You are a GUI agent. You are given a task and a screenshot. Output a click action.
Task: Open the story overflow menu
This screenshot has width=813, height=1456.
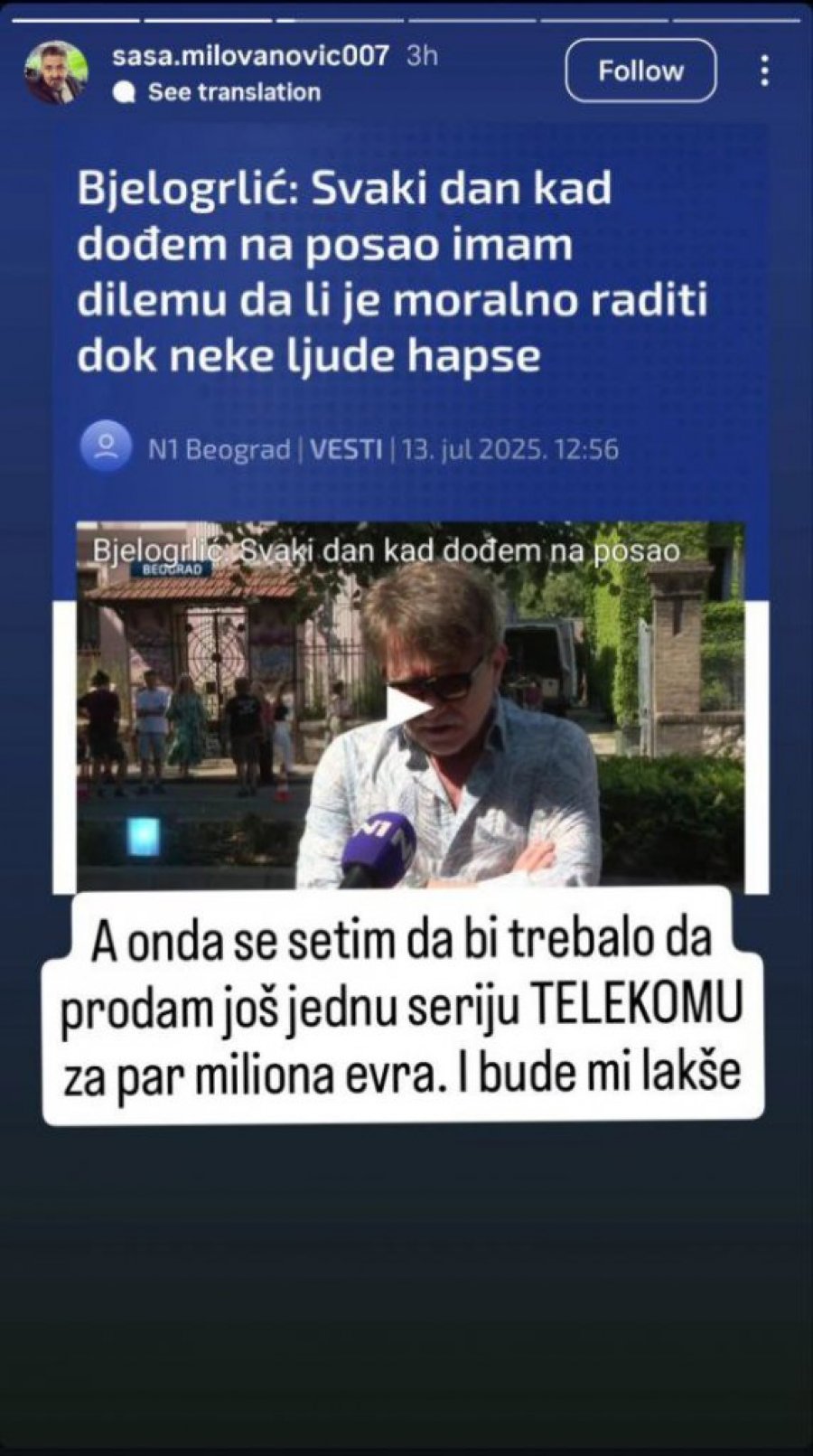click(764, 71)
